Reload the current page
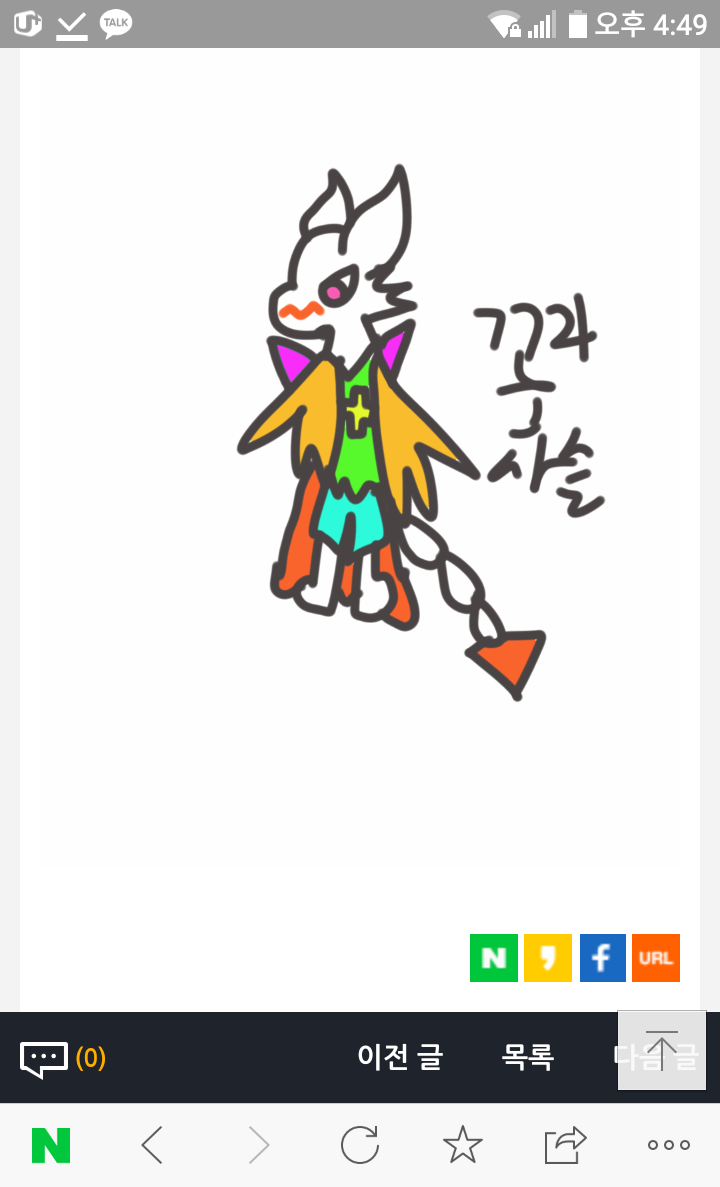This screenshot has width=720, height=1187. click(x=360, y=1145)
